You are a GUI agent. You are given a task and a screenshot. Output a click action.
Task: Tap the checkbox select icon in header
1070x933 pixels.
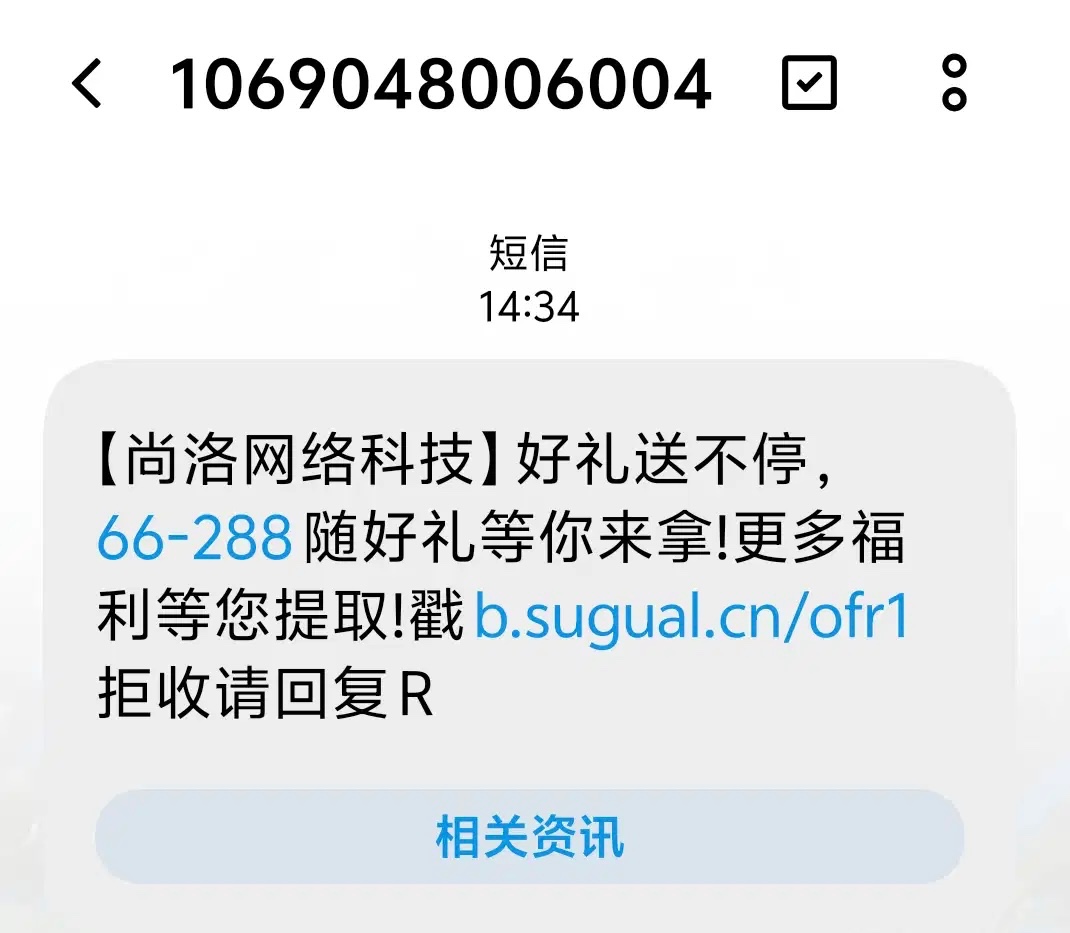[x=809, y=83]
